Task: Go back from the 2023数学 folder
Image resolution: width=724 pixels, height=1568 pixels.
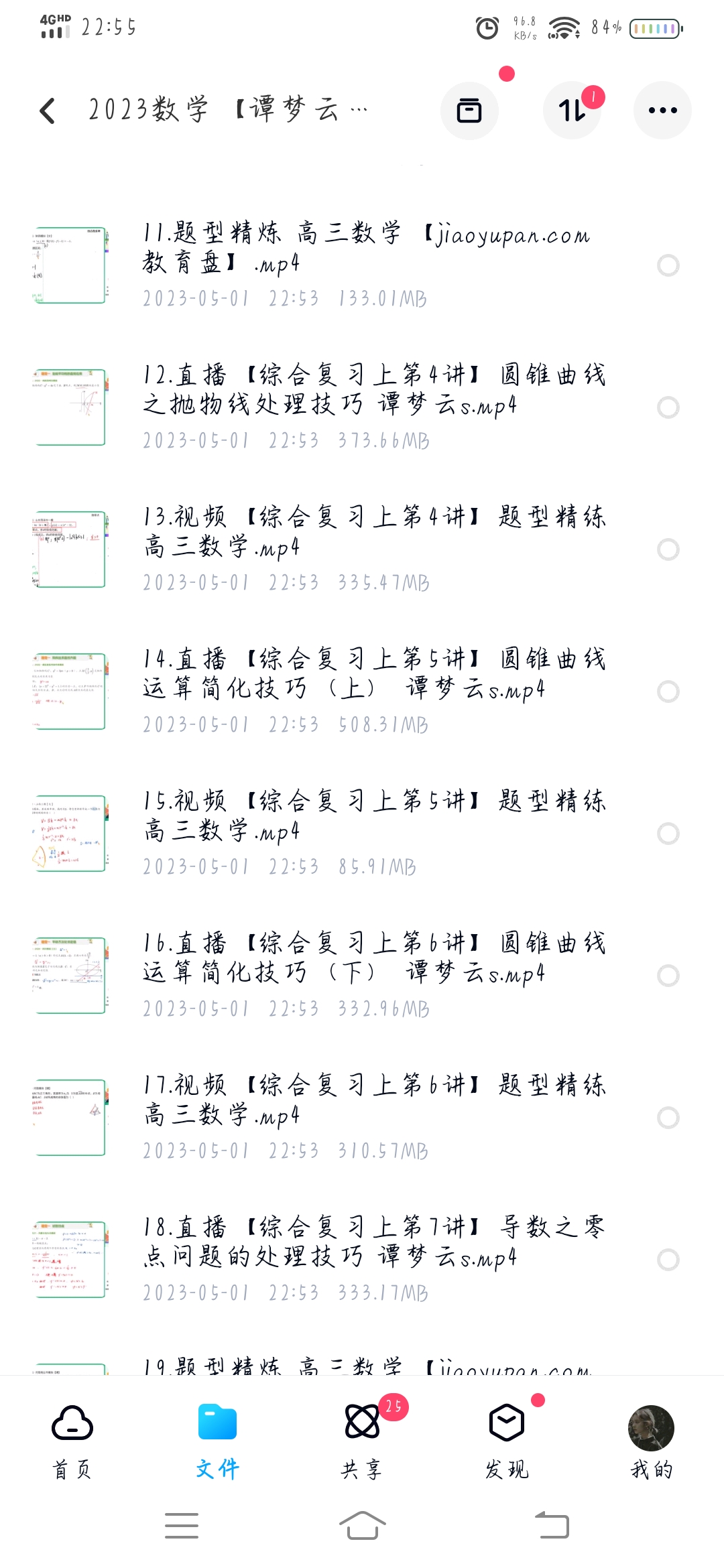Action: click(x=48, y=111)
